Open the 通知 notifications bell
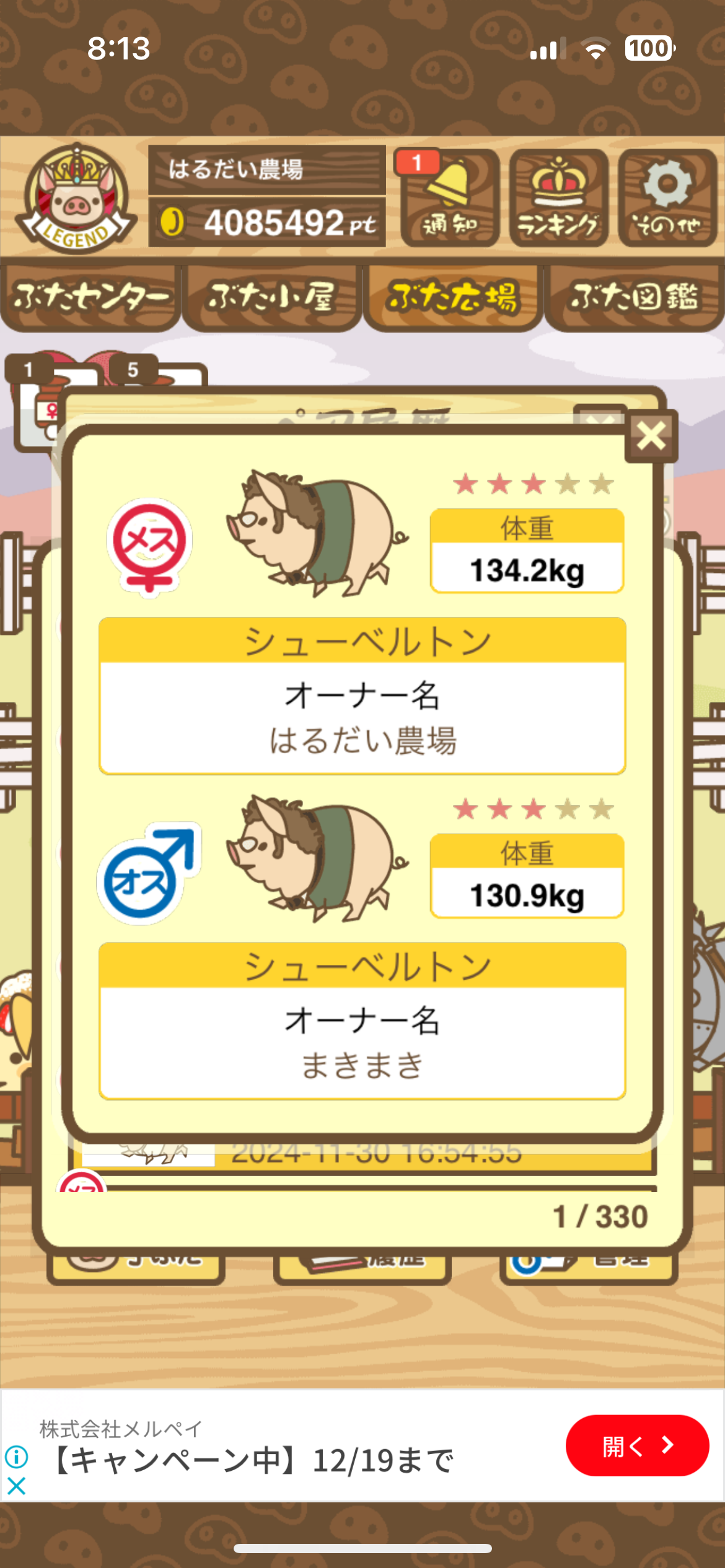Image resolution: width=725 pixels, height=1568 pixels. click(x=450, y=198)
